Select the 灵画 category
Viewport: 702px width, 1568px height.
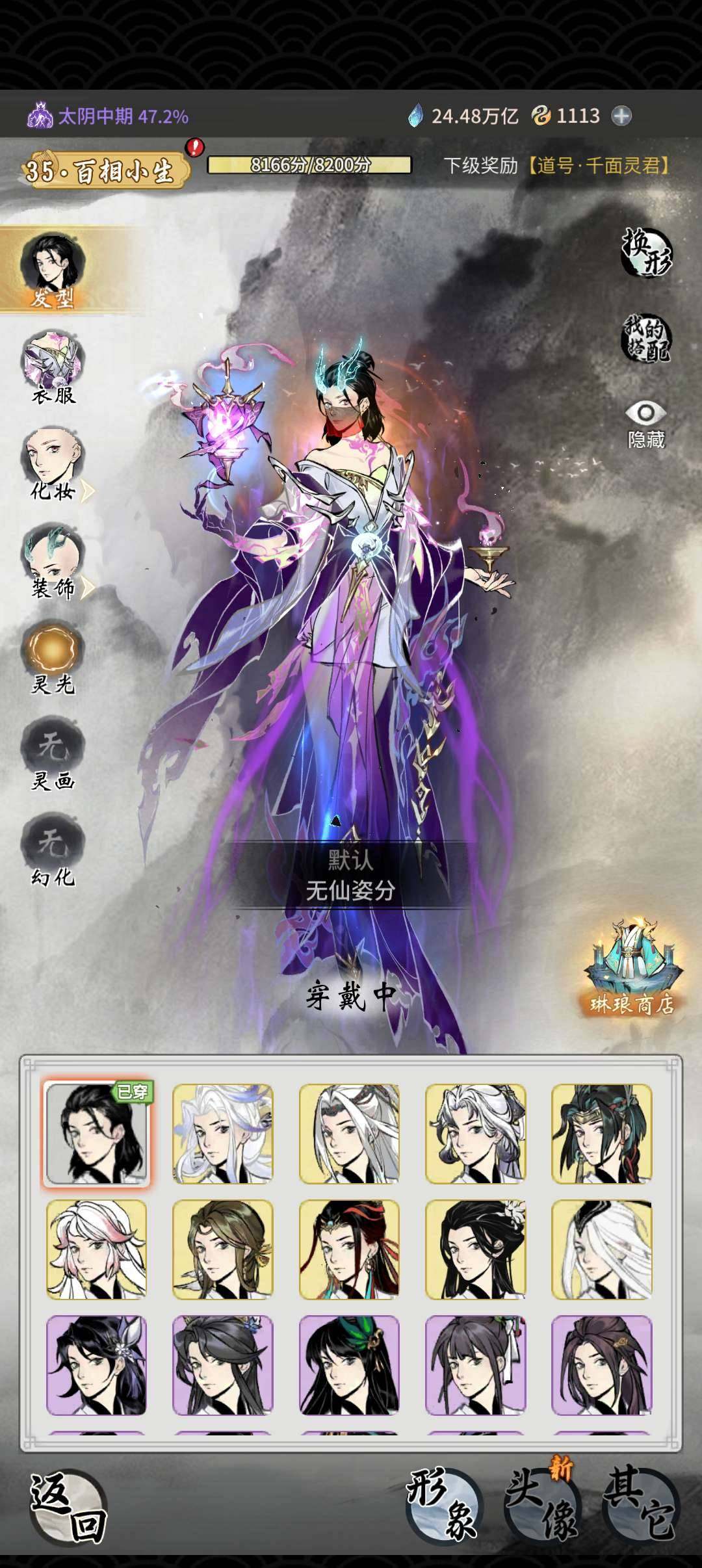(52, 754)
